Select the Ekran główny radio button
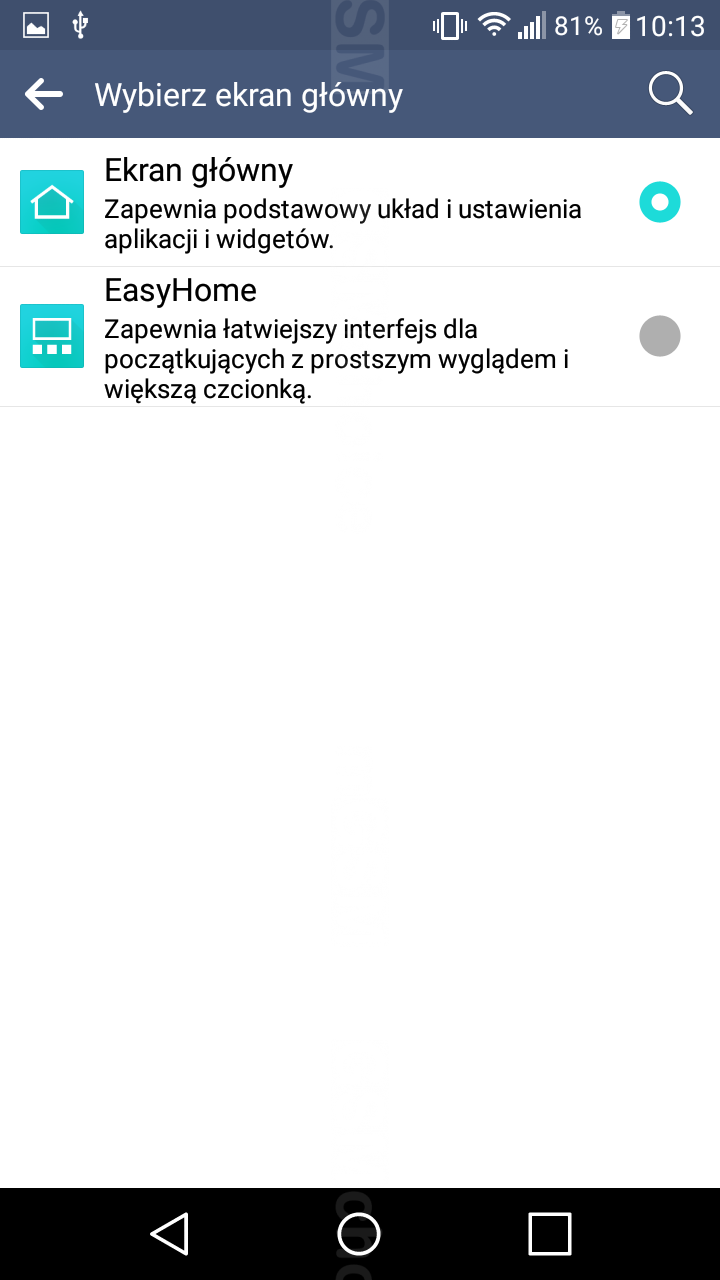The height and width of the screenshot is (1280, 720). [659, 203]
